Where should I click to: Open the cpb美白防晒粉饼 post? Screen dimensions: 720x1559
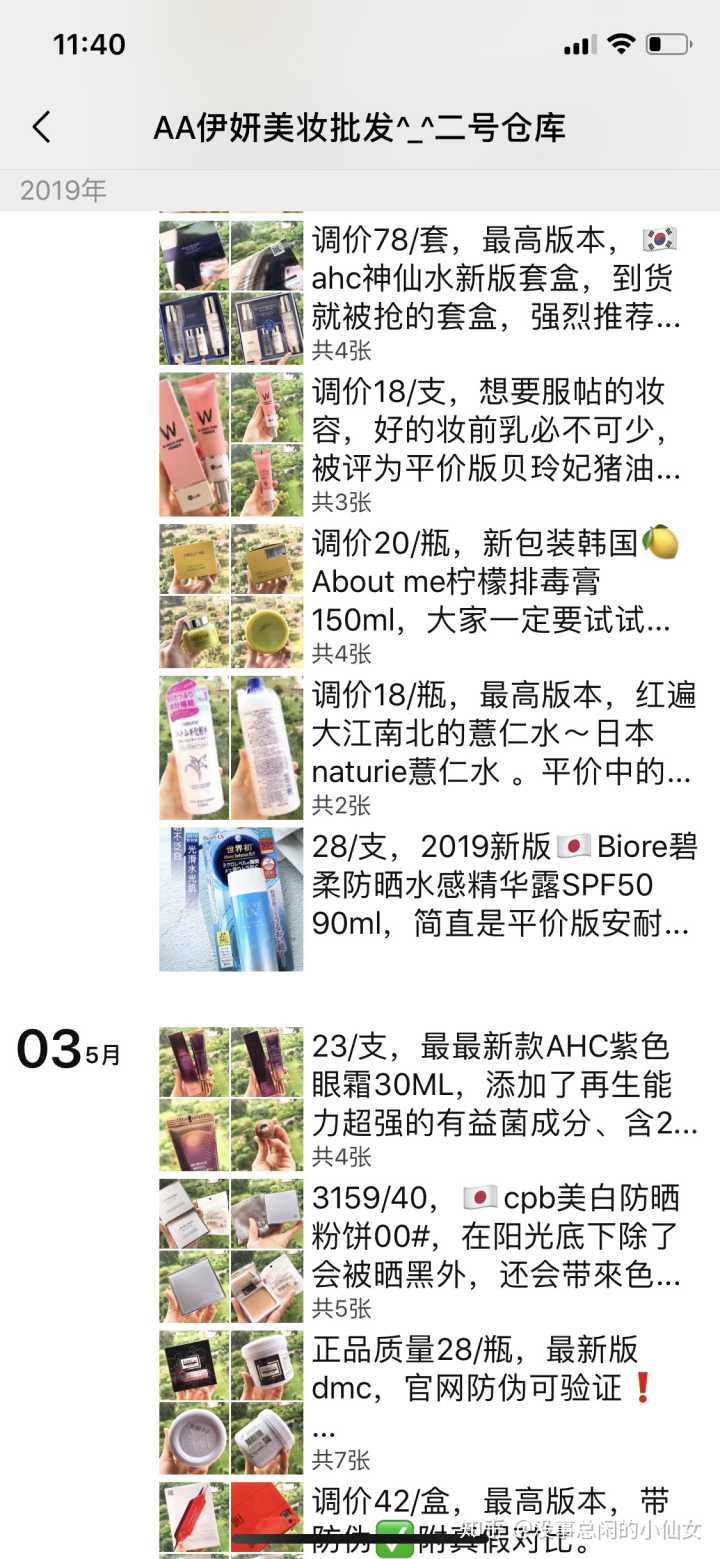point(497,1238)
